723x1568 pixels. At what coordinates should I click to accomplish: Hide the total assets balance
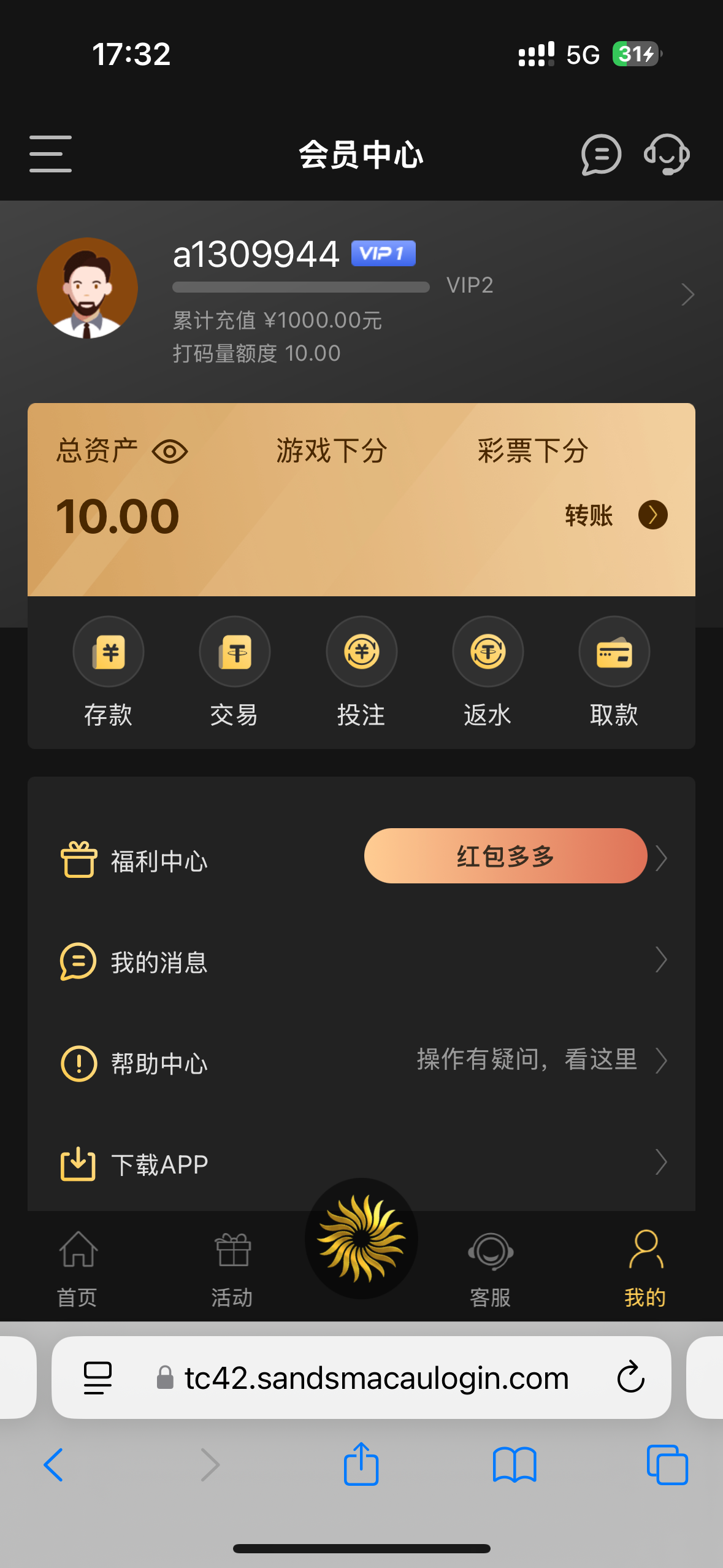click(x=170, y=452)
